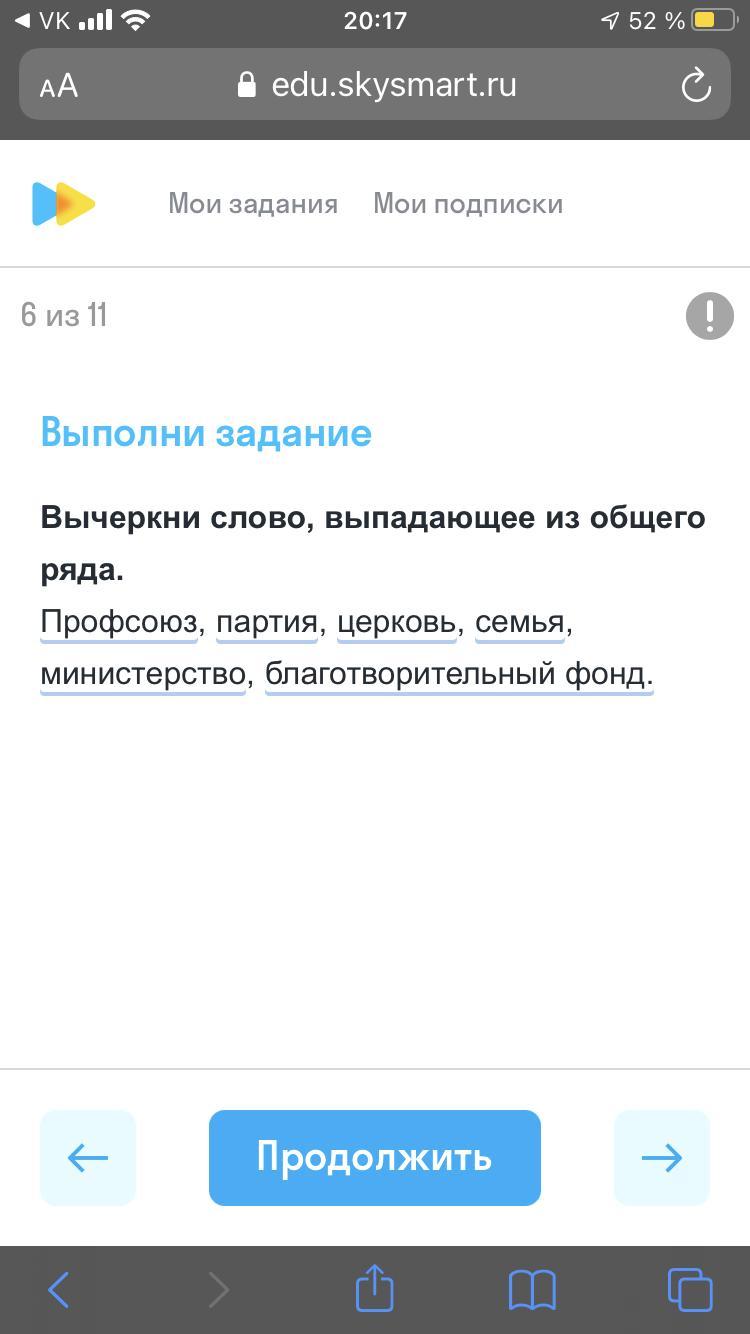This screenshot has height=1334, width=750.
Task: Go back in Safari browser history
Action: 59,1290
